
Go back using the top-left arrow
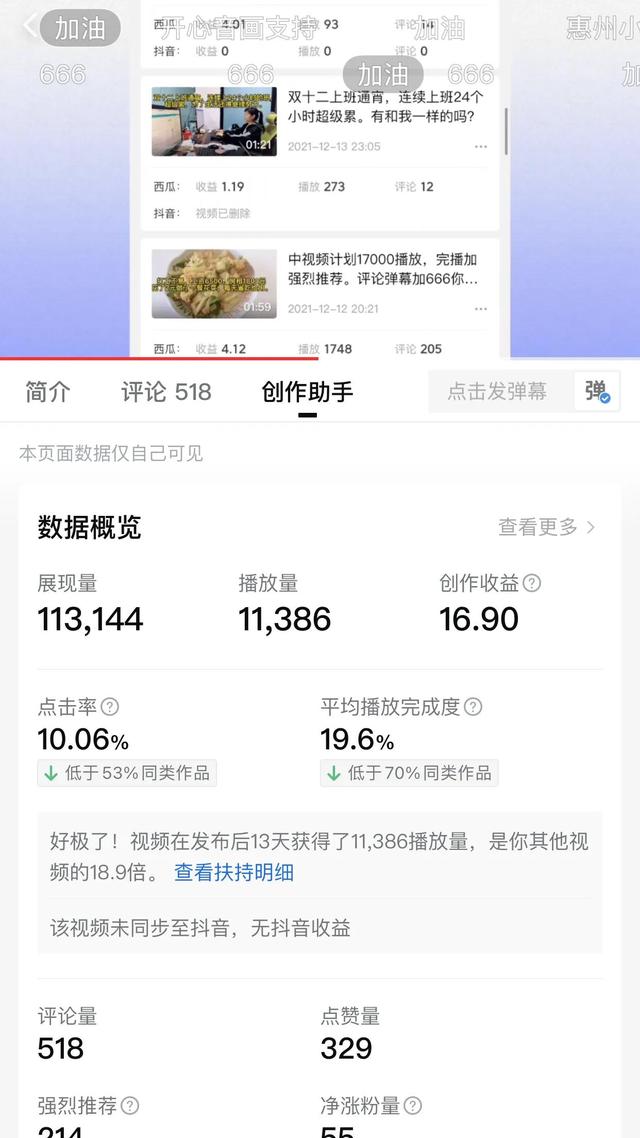click(30, 27)
